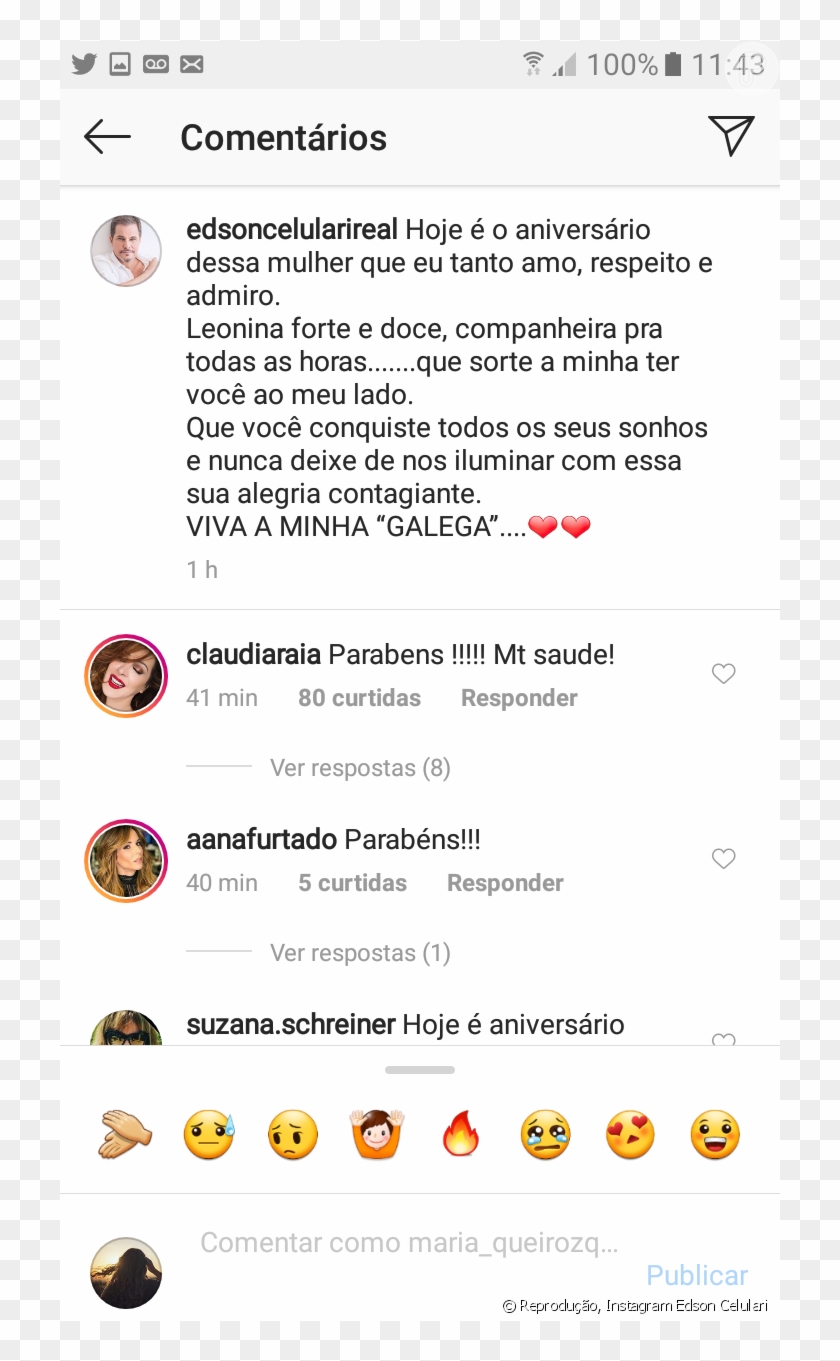Open aanafurtado's profile avatar

126,861
